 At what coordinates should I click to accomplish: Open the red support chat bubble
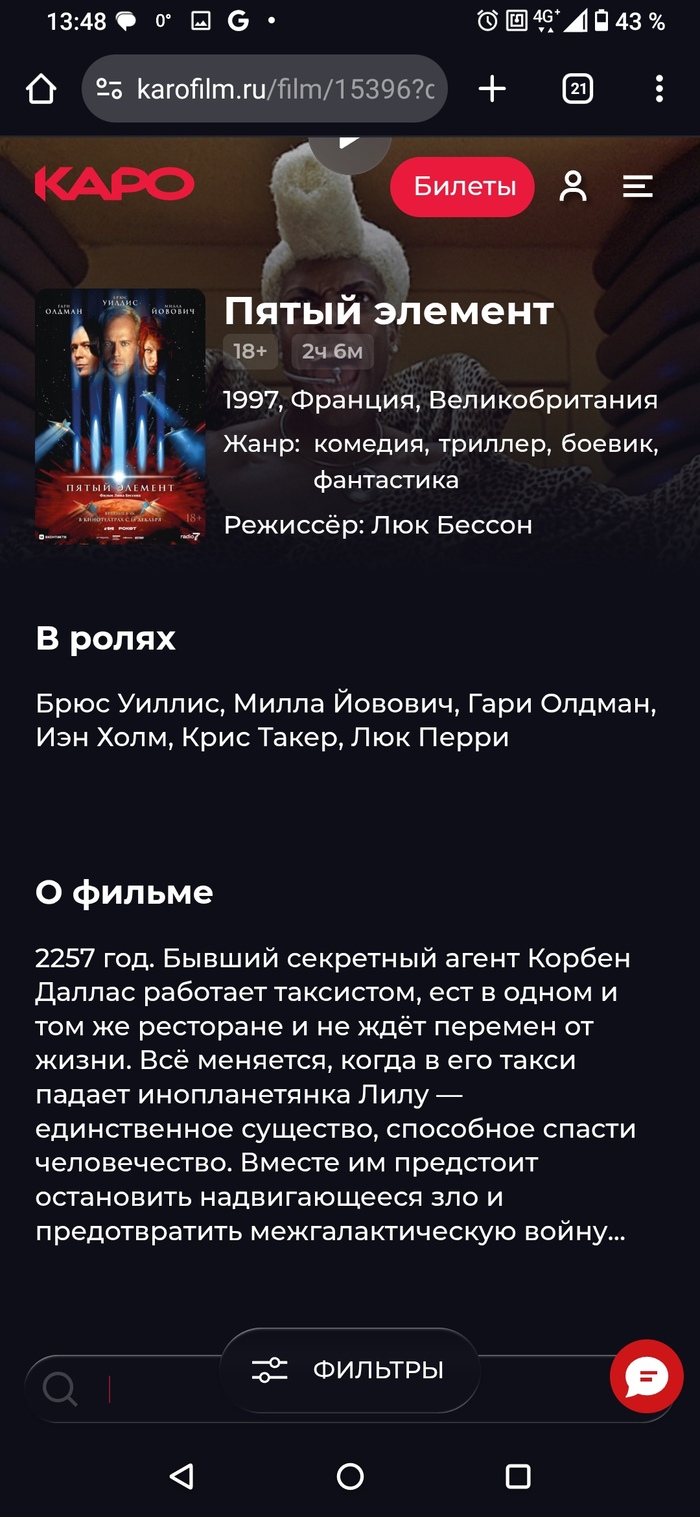[x=647, y=1376]
